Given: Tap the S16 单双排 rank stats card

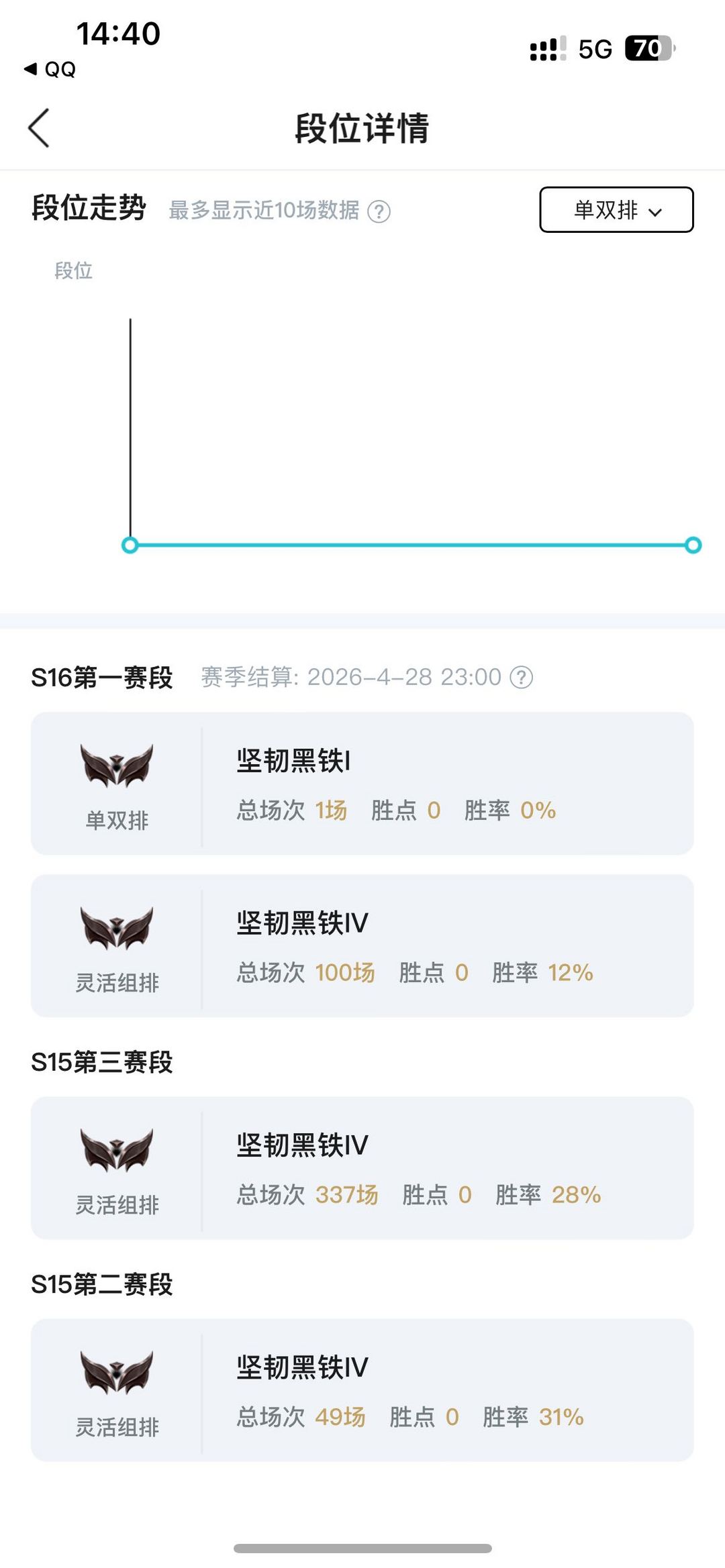Looking at the screenshot, I should coord(362,784).
